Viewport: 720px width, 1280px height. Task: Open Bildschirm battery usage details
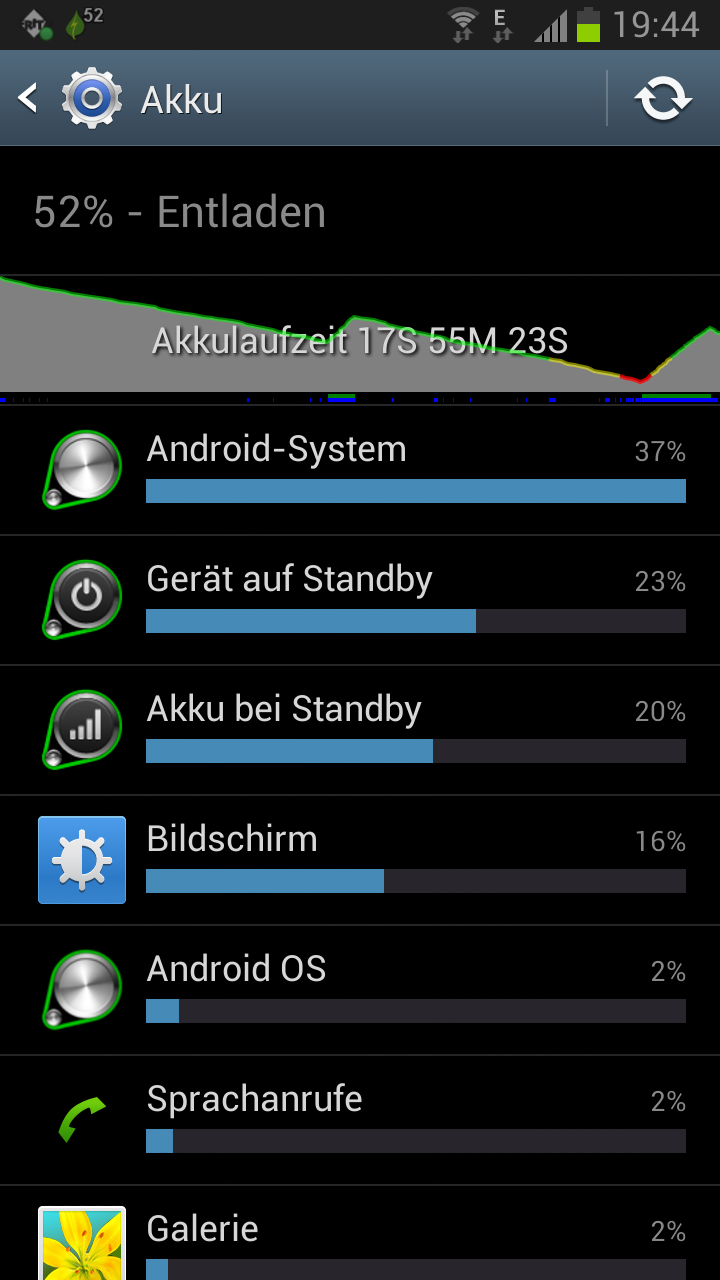coord(360,860)
